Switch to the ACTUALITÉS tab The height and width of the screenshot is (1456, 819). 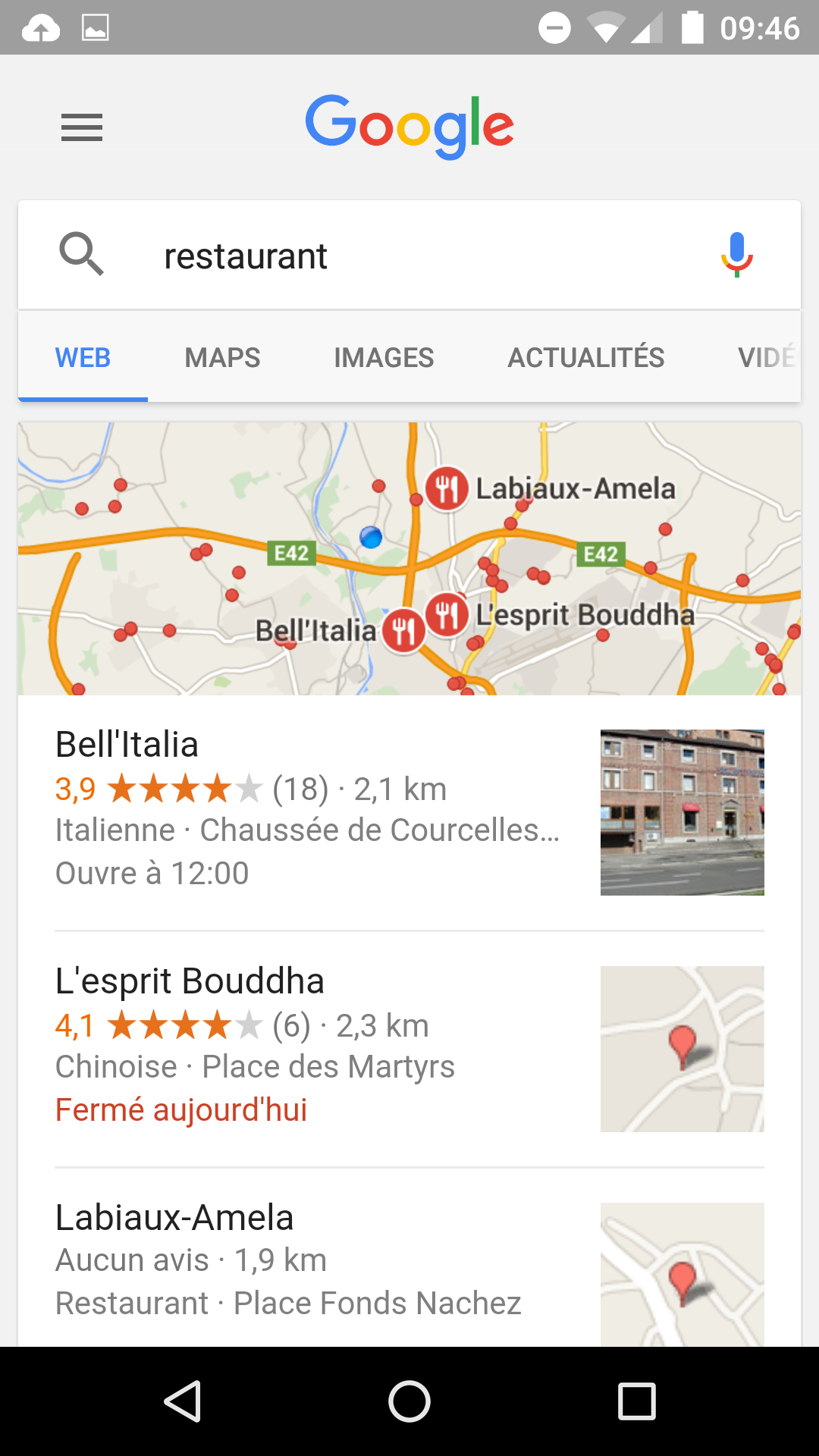(586, 357)
